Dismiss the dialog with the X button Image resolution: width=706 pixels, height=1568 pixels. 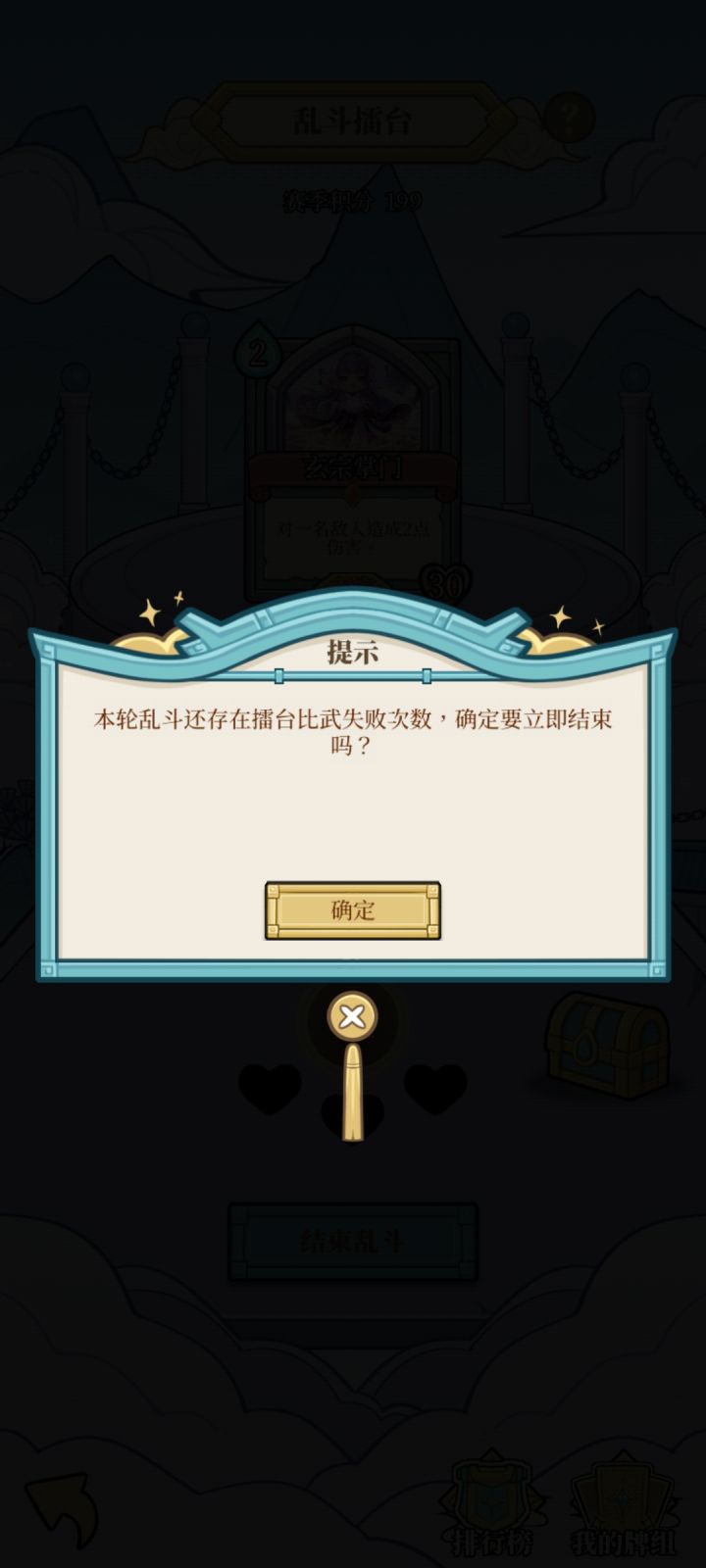coord(353,1017)
